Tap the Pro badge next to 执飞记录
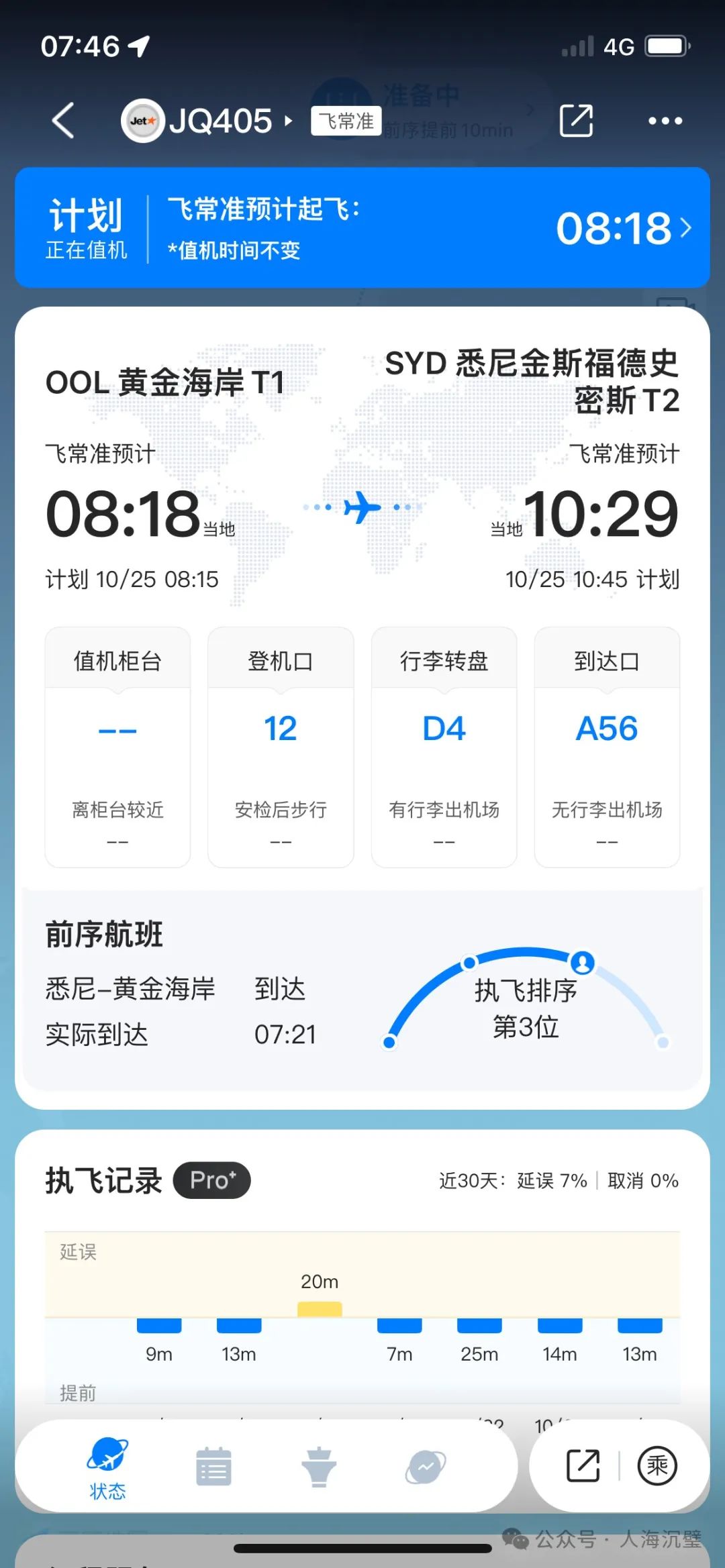725x1568 pixels. click(211, 1180)
